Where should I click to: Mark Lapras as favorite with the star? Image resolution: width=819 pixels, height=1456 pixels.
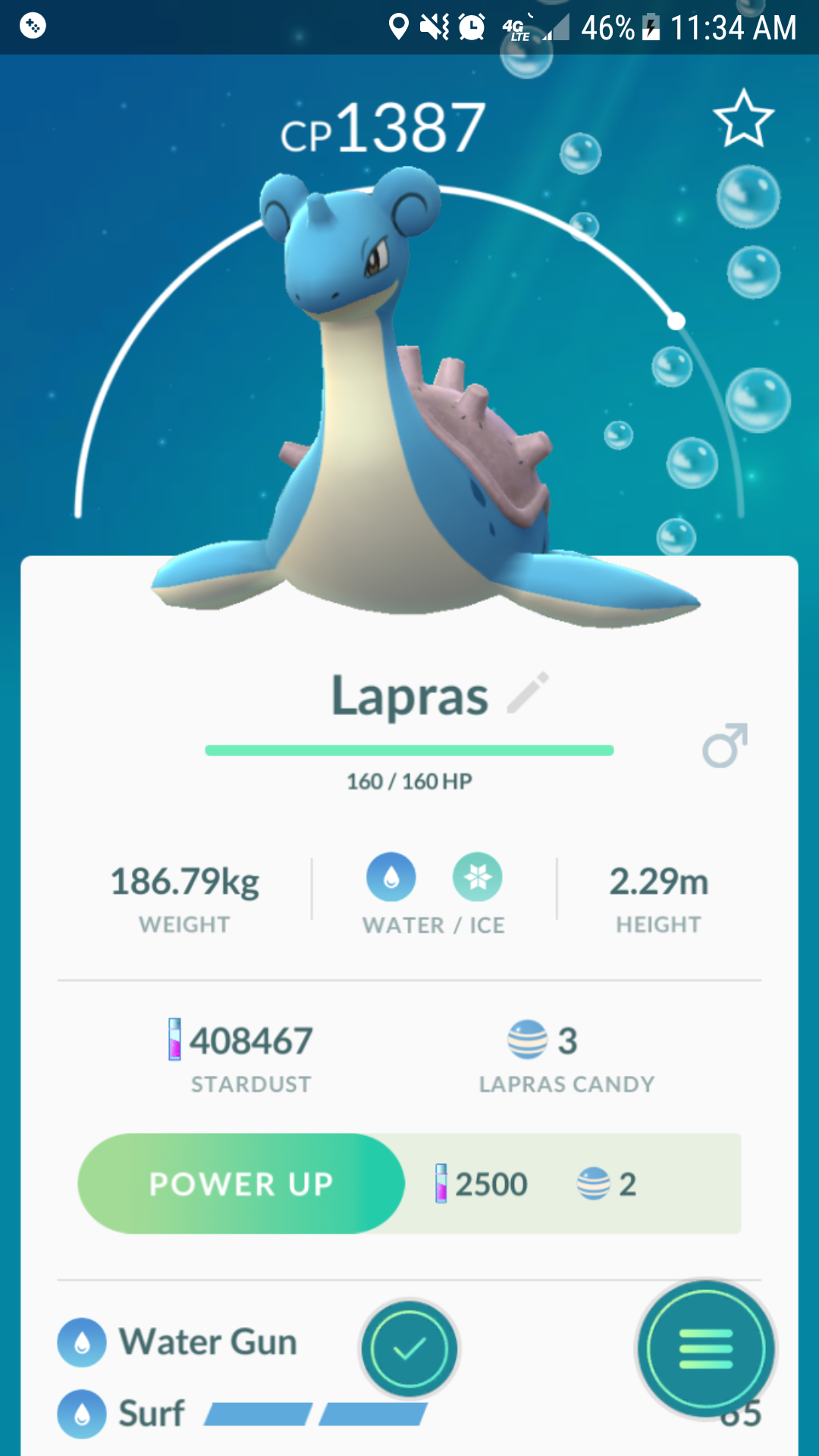743,119
